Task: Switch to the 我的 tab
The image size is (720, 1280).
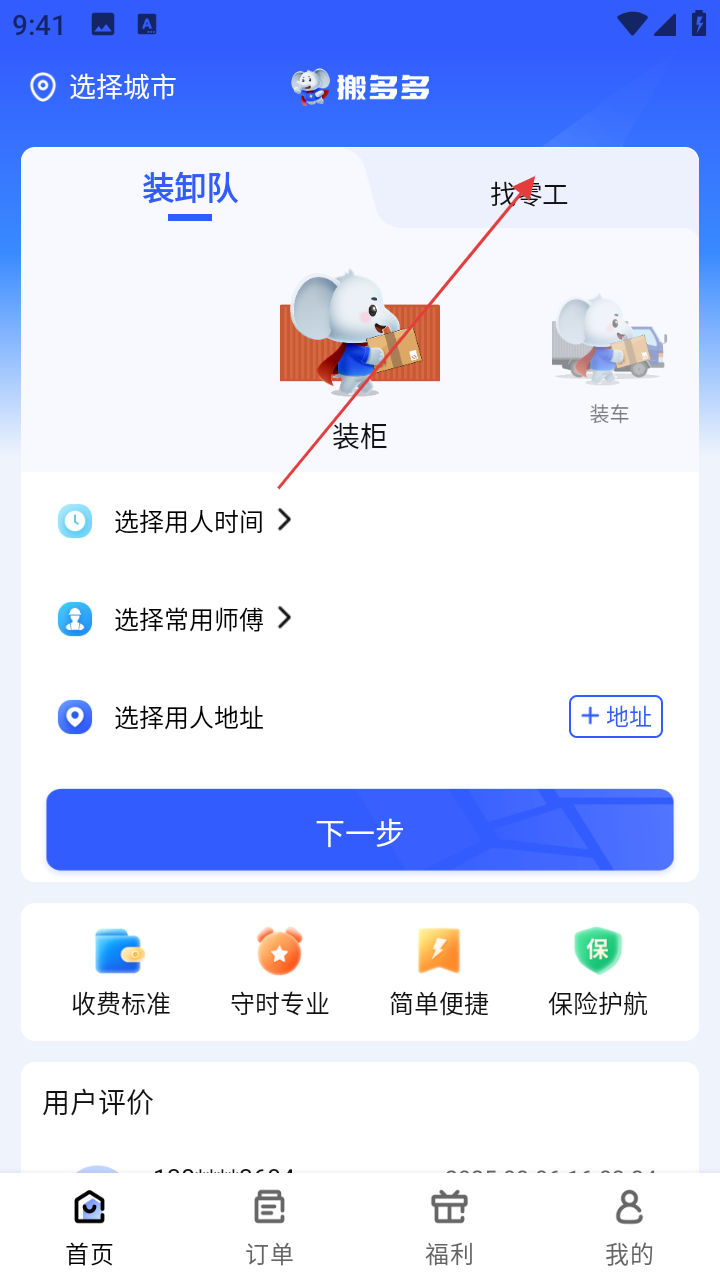Action: coord(629,1227)
